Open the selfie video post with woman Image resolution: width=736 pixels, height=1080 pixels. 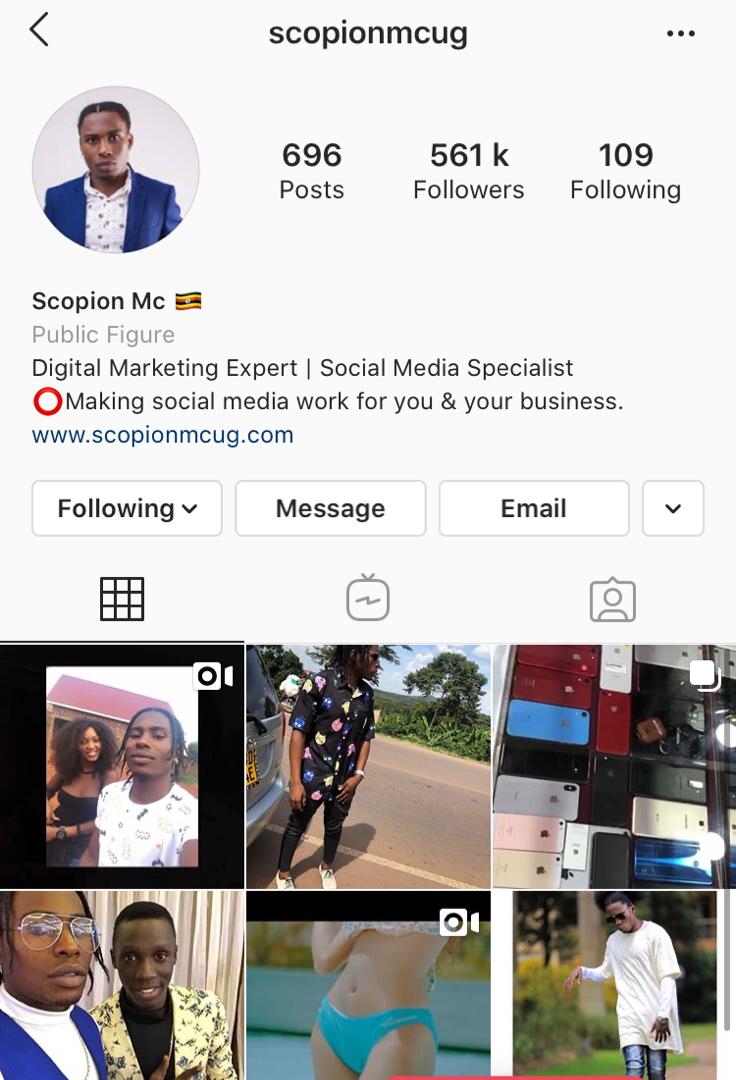pos(122,766)
